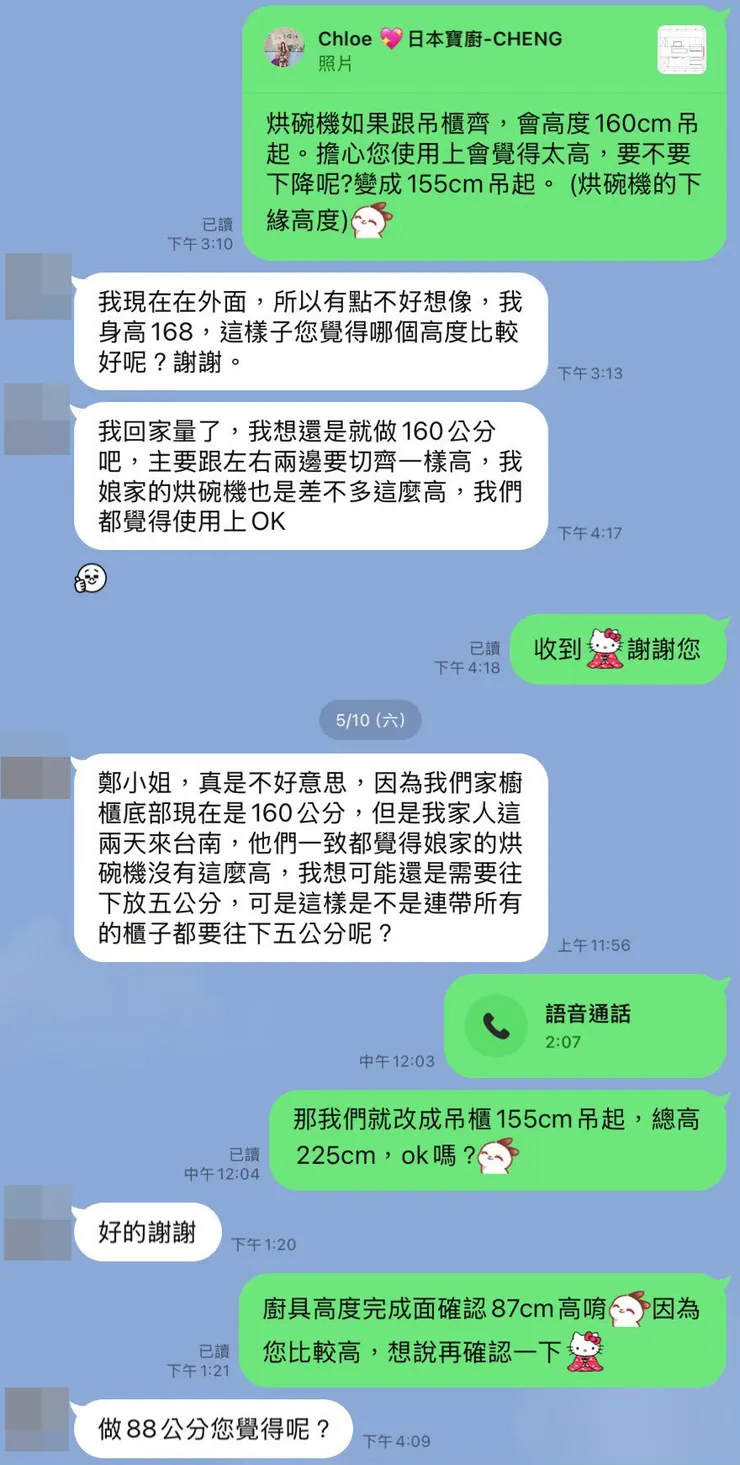The width and height of the screenshot is (740, 1465).
Task: Tap the thumbs-up face sticker on the left
Action: 90,578
